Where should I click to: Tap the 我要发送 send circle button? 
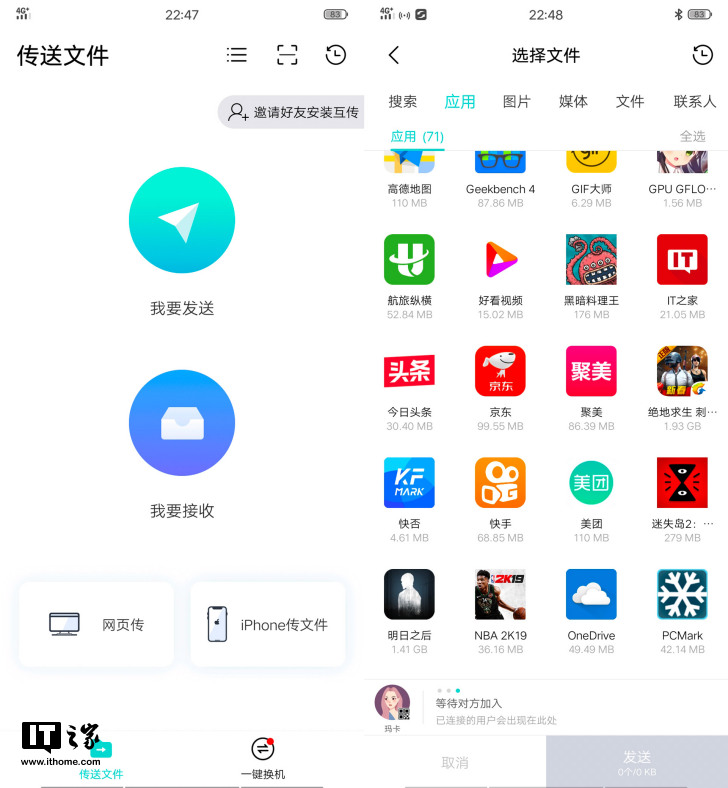182,220
